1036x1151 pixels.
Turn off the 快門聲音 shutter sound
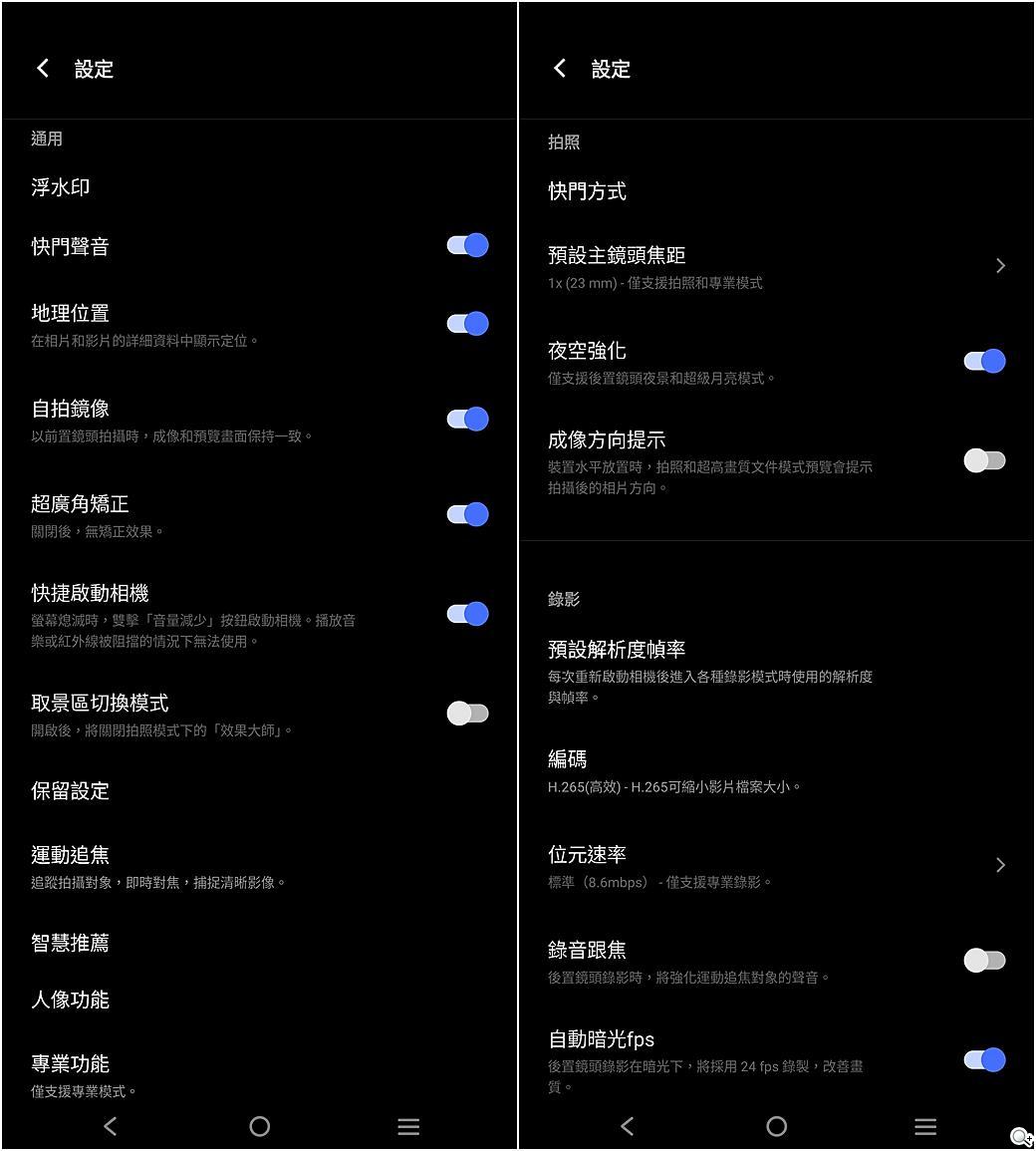click(x=468, y=245)
